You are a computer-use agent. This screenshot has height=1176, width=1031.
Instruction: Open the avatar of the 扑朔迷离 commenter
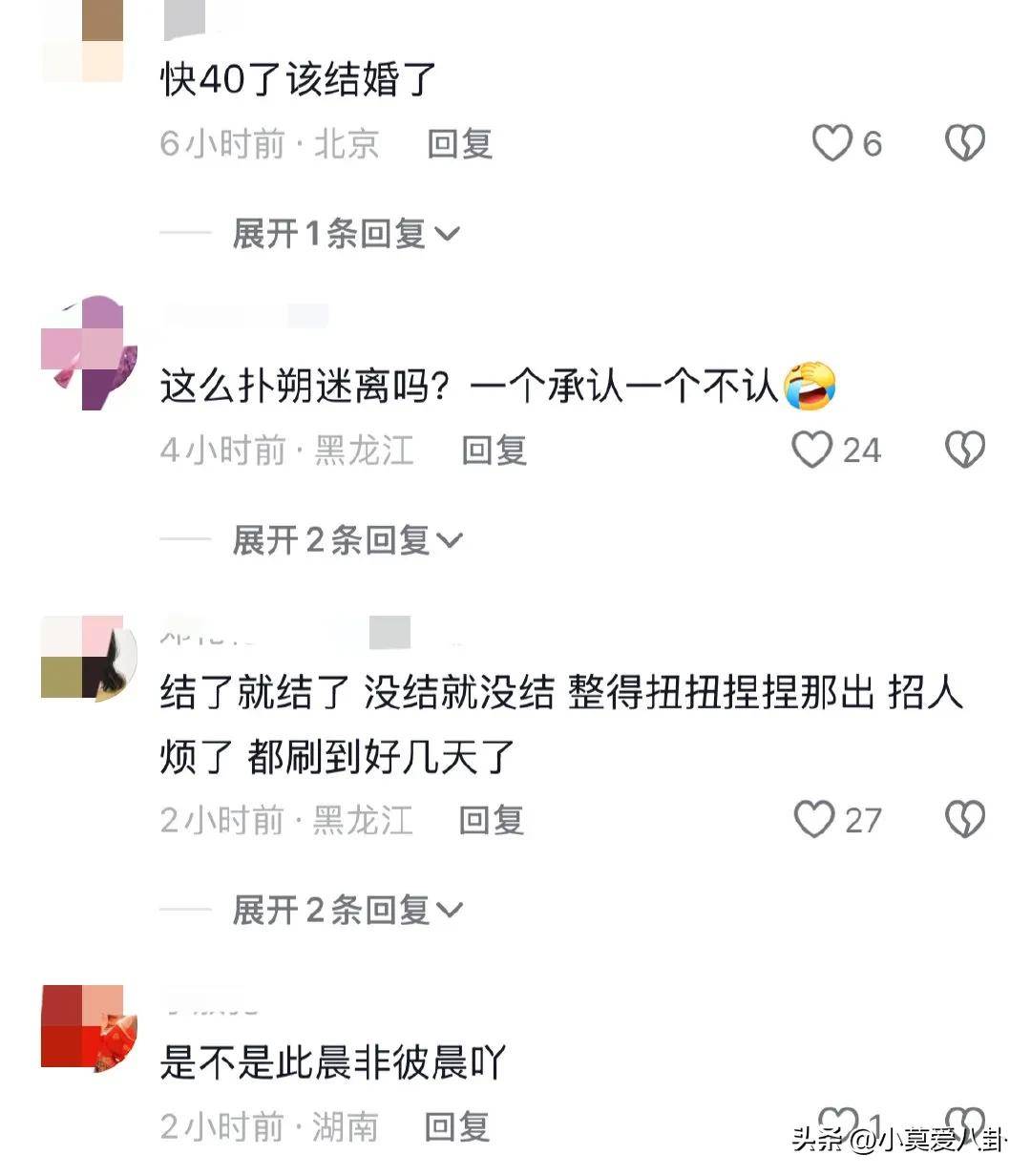(x=88, y=353)
